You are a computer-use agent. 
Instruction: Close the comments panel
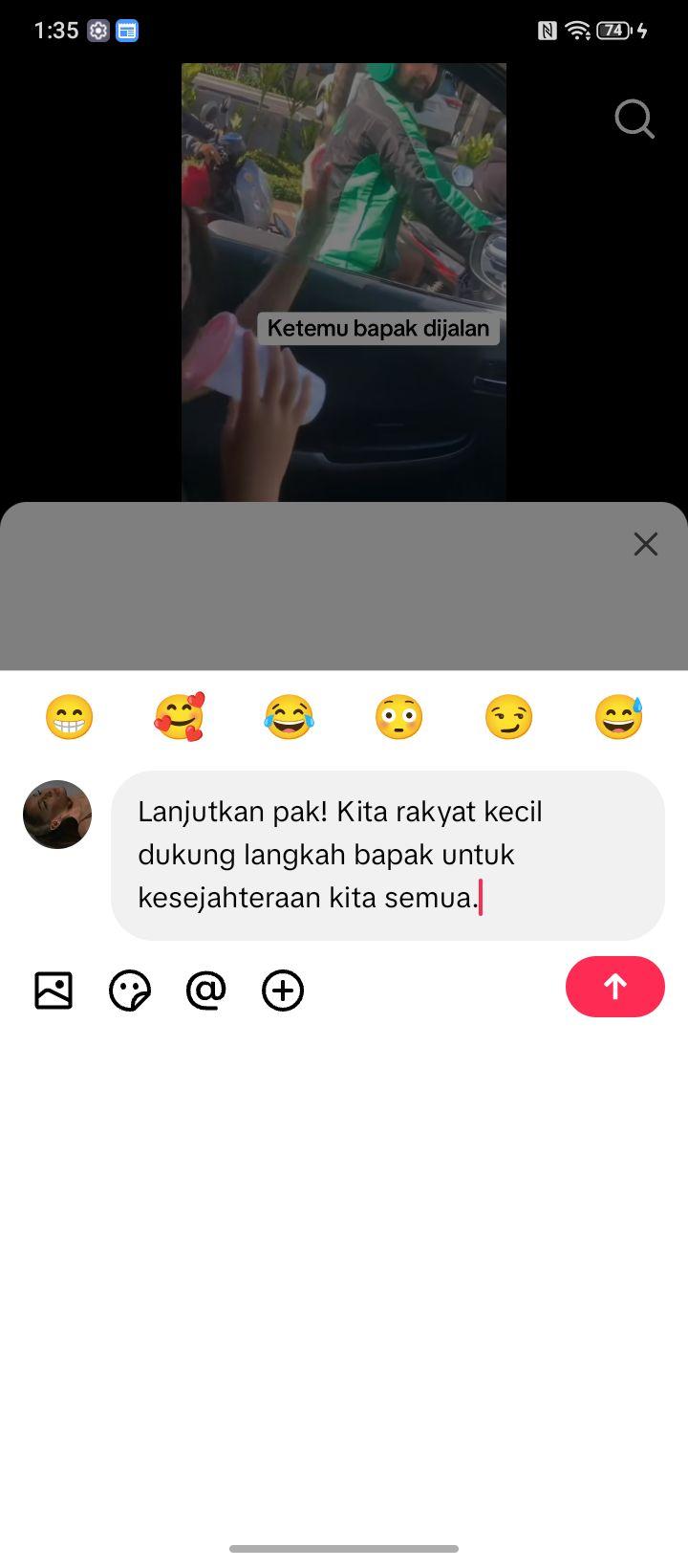[x=646, y=544]
